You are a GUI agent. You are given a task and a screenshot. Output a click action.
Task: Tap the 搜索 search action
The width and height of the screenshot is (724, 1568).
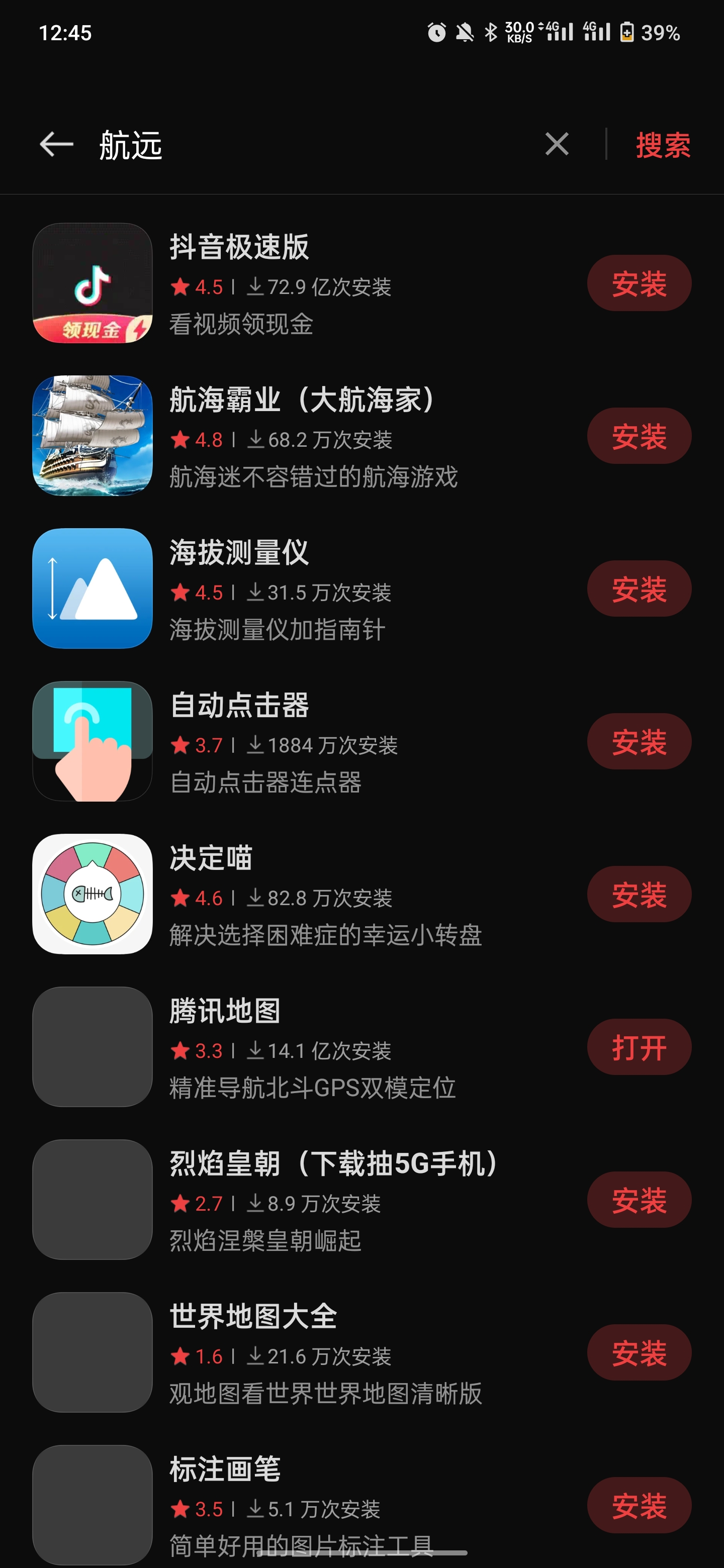click(x=663, y=145)
